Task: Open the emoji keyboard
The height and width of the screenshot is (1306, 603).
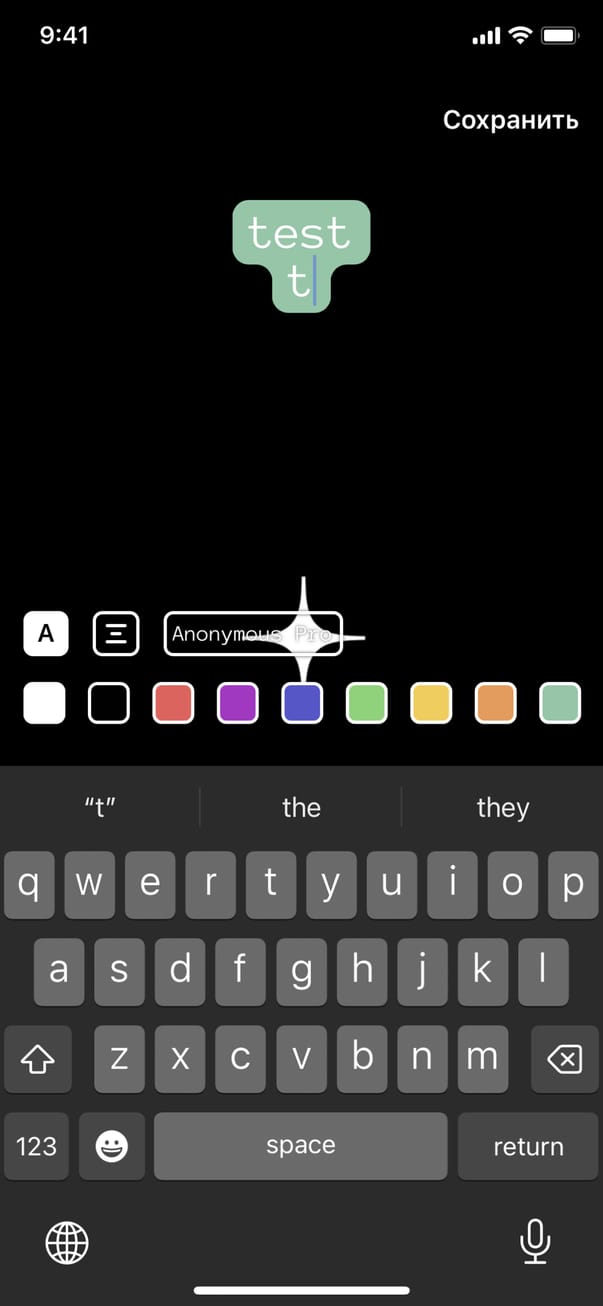Action: (x=111, y=1146)
